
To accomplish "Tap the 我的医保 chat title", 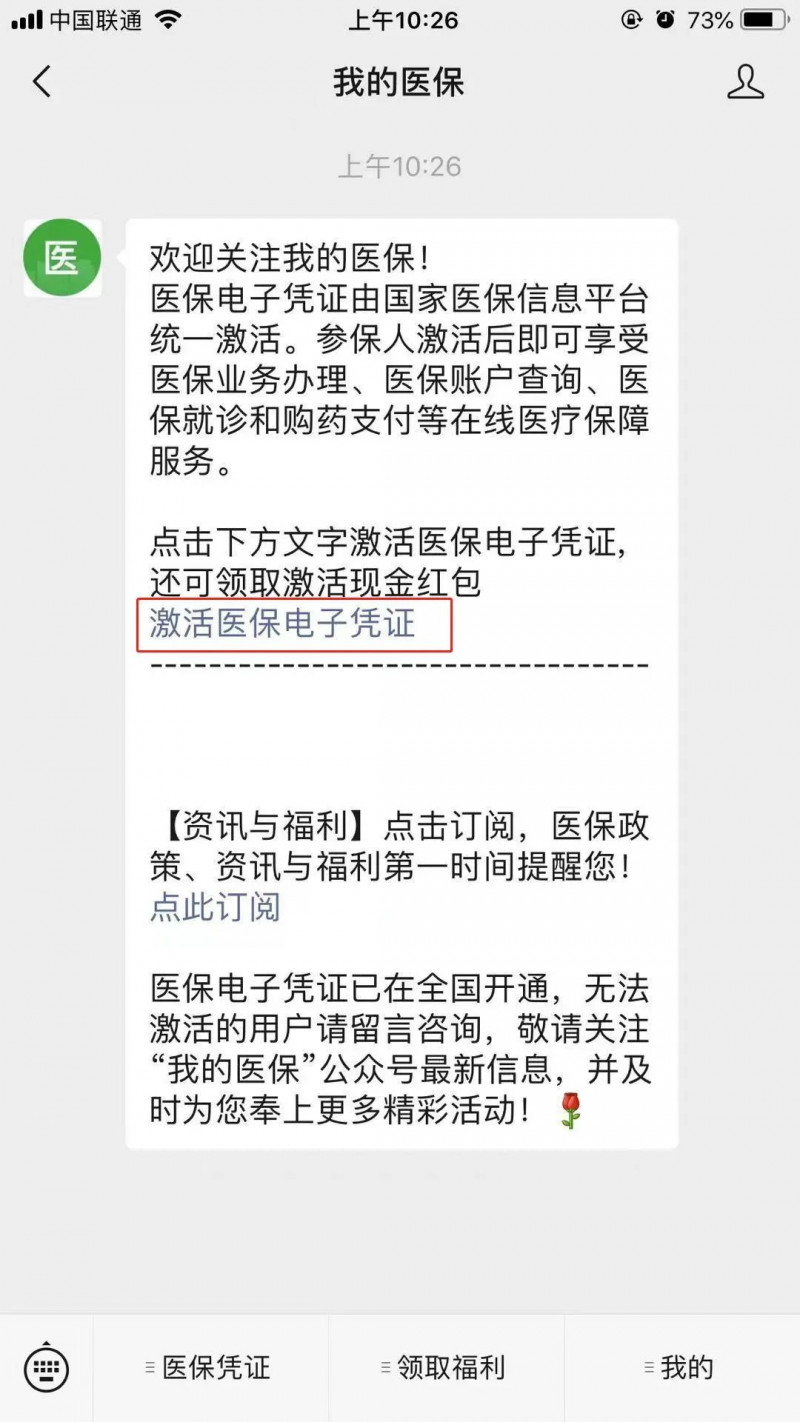I will (x=400, y=83).
